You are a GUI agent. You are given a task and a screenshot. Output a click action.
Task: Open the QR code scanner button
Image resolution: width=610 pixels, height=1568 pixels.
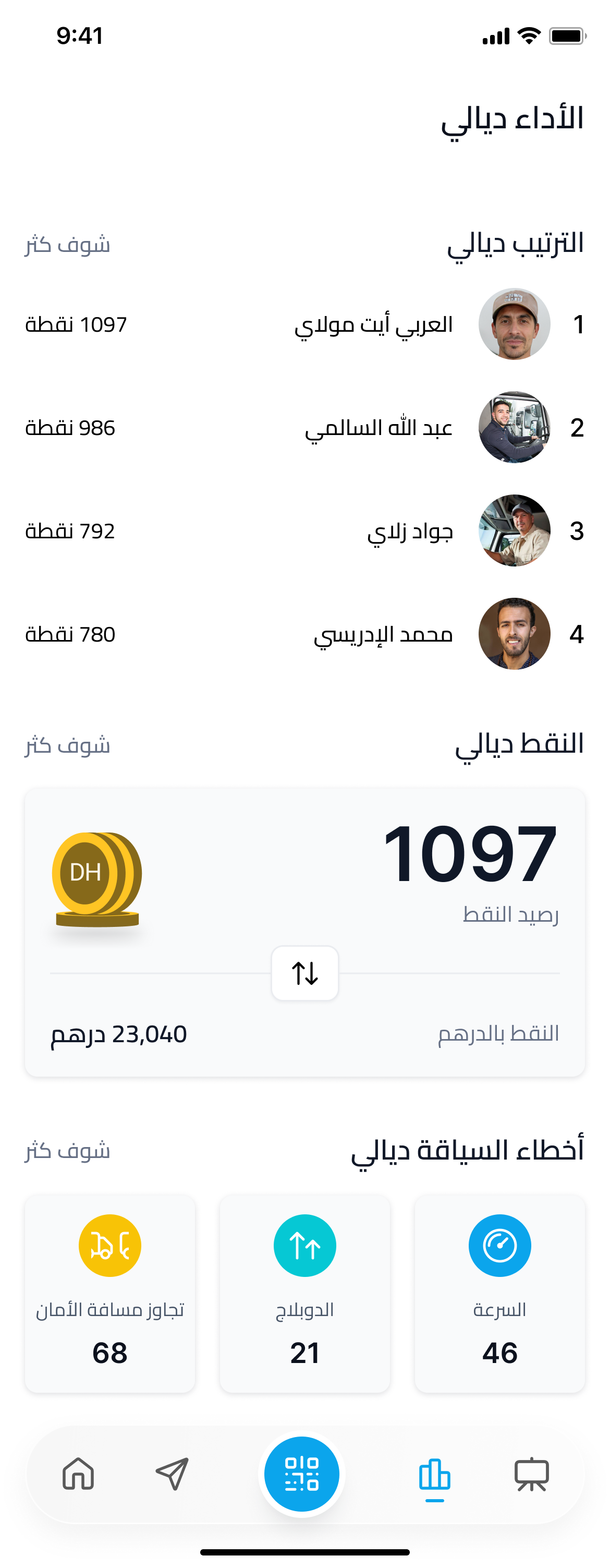(302, 1474)
